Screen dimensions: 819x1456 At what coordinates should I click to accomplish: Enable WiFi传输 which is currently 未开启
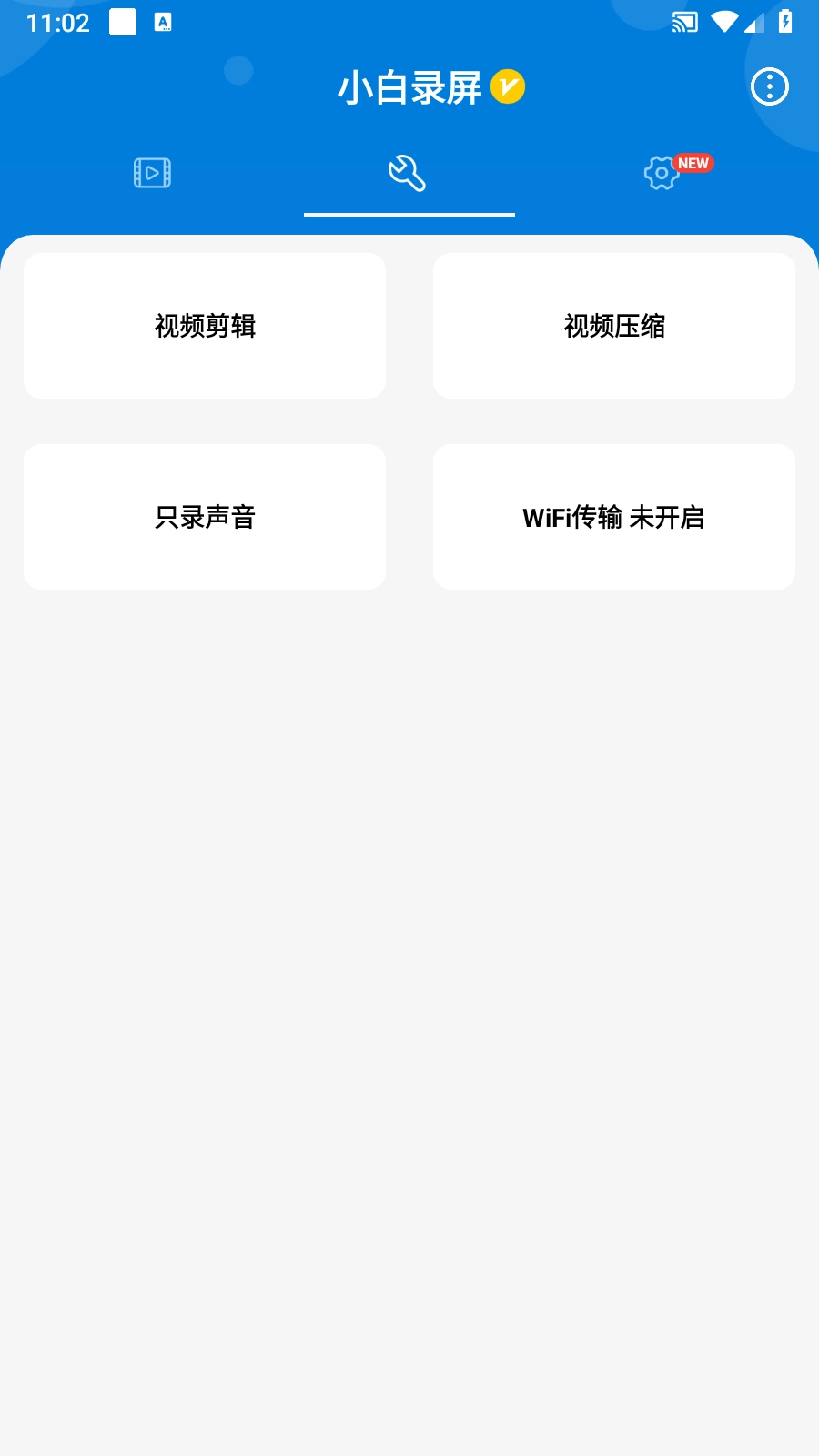pyautogui.click(x=614, y=516)
